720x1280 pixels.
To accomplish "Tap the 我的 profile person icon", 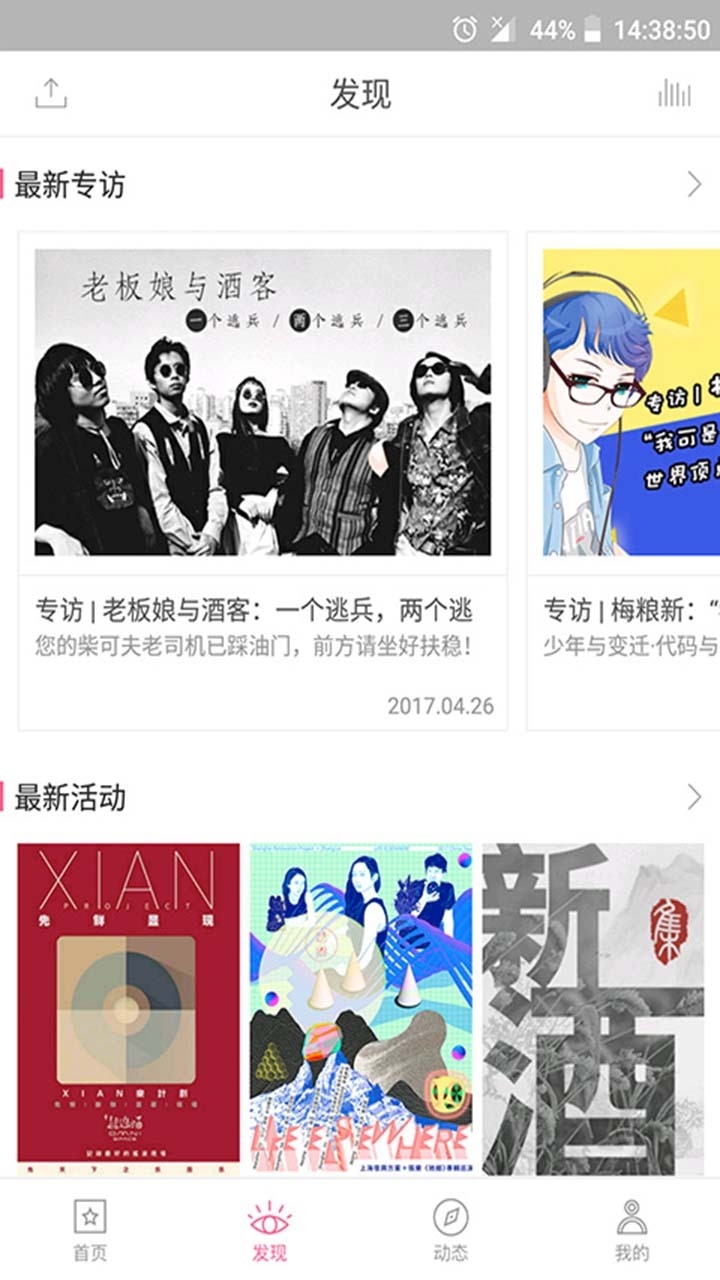I will click(632, 1218).
